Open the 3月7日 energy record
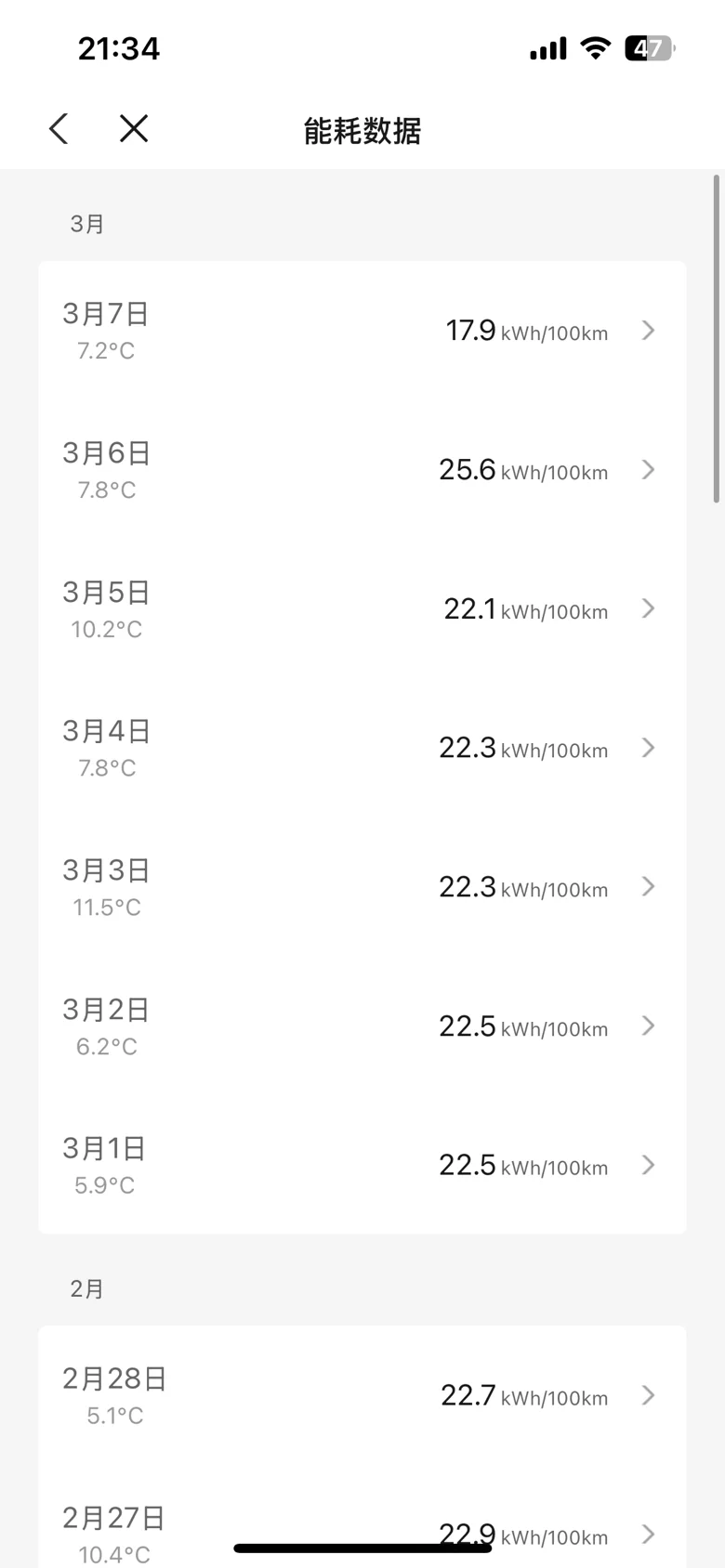This screenshot has height=1568, width=725. click(362, 331)
